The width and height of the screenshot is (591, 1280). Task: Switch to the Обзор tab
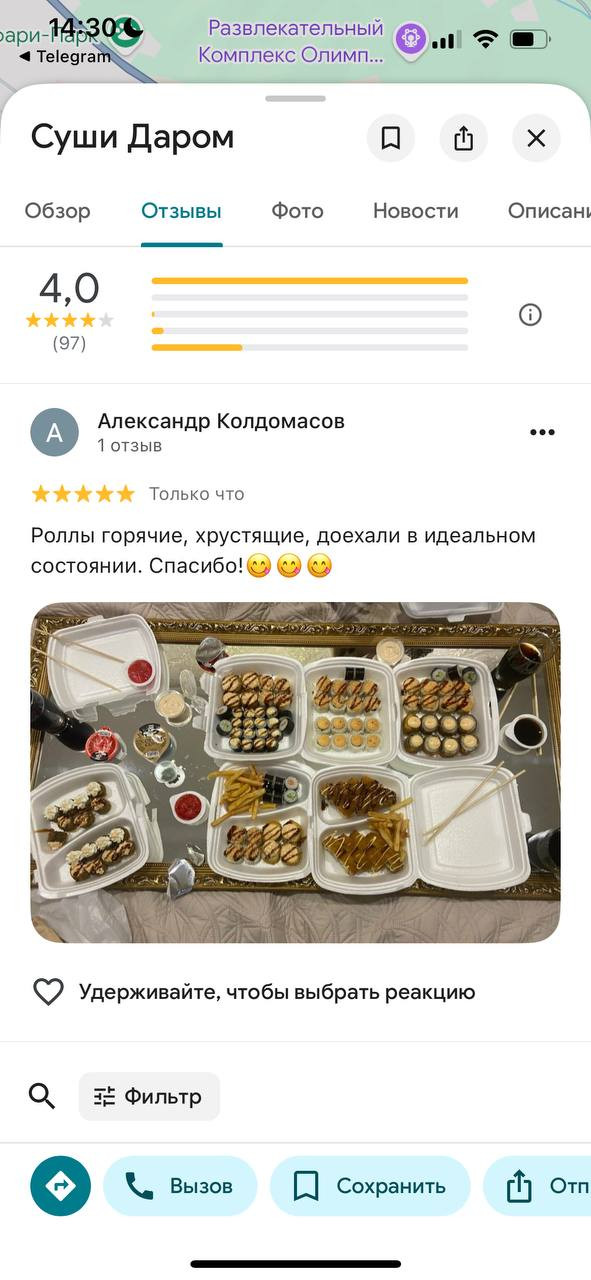[x=57, y=211]
